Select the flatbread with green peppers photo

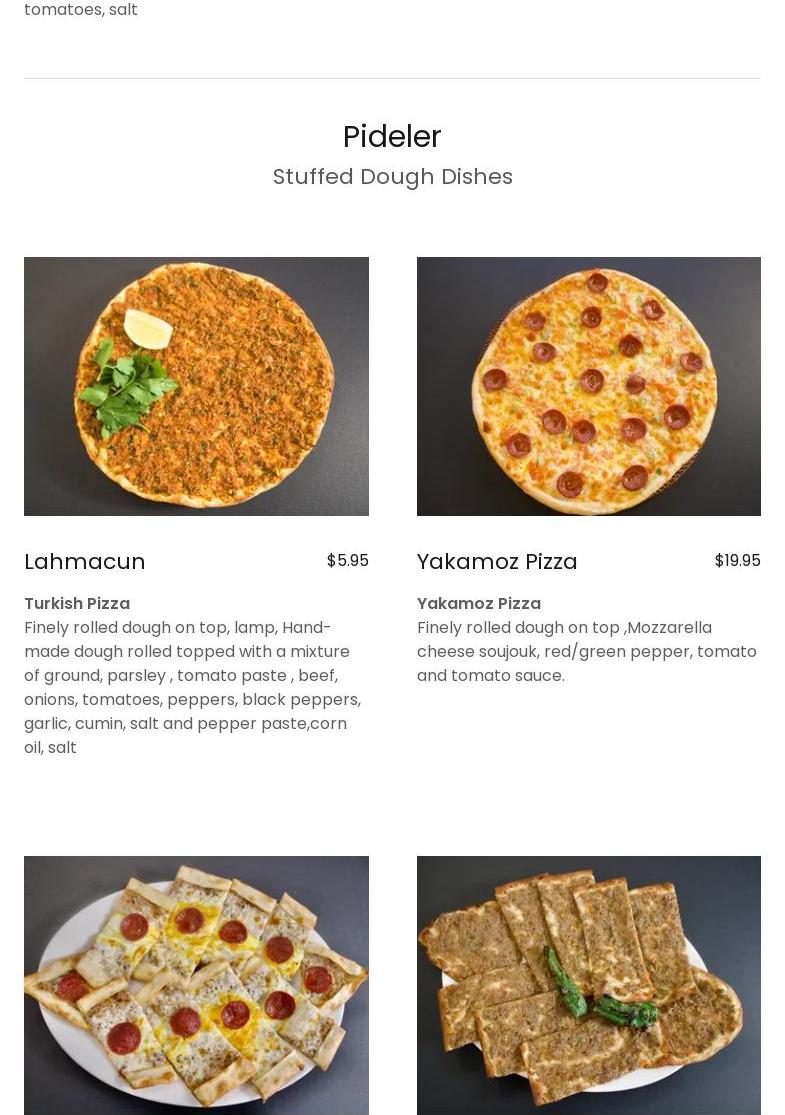pos(588,984)
